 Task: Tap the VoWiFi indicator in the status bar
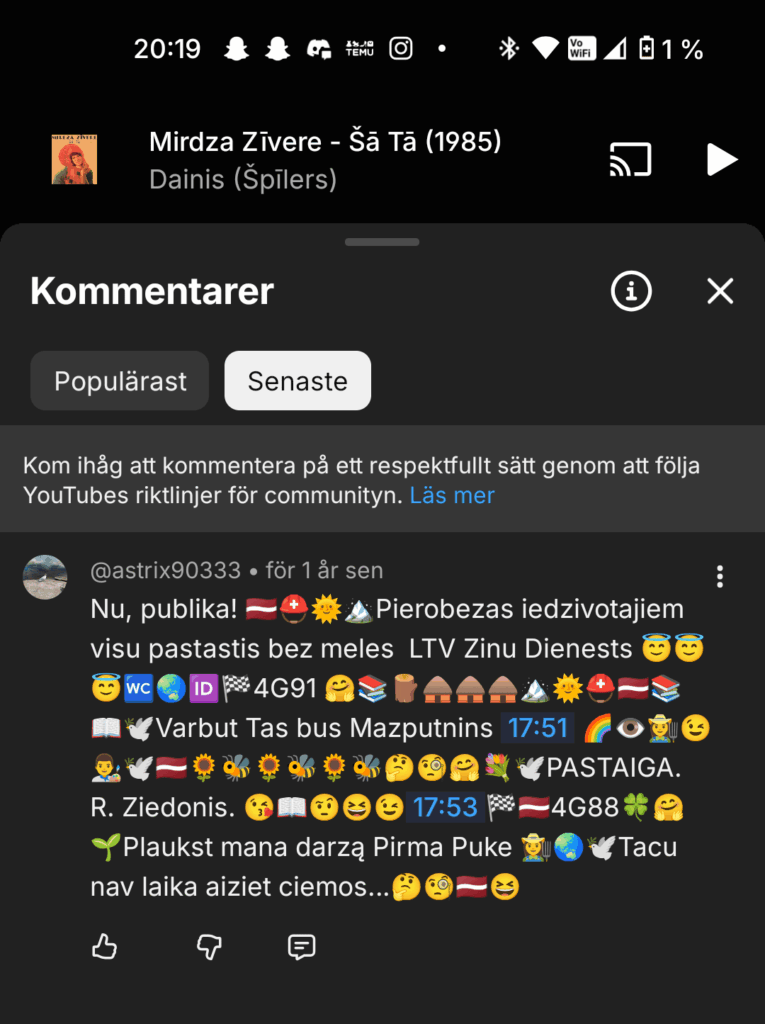(580, 48)
